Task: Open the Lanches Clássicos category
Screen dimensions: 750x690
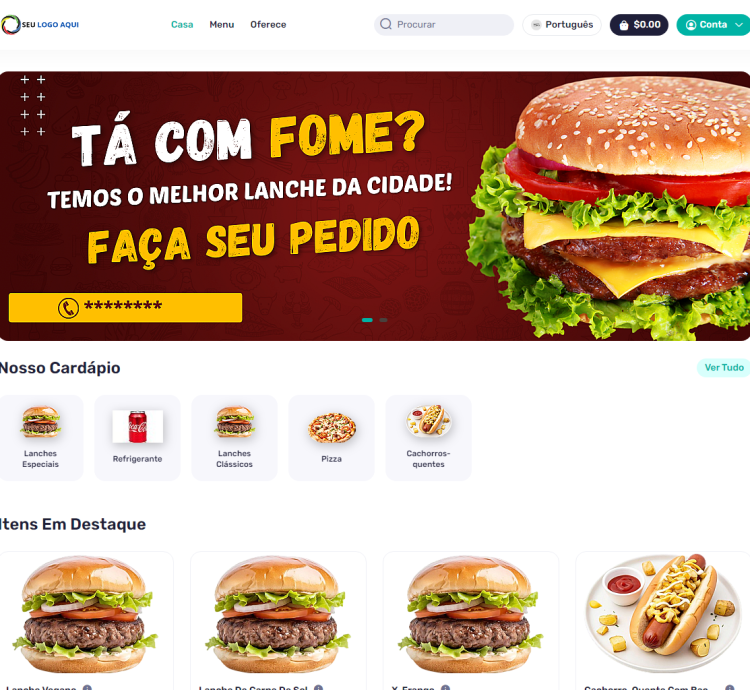Action: pyautogui.click(x=234, y=437)
